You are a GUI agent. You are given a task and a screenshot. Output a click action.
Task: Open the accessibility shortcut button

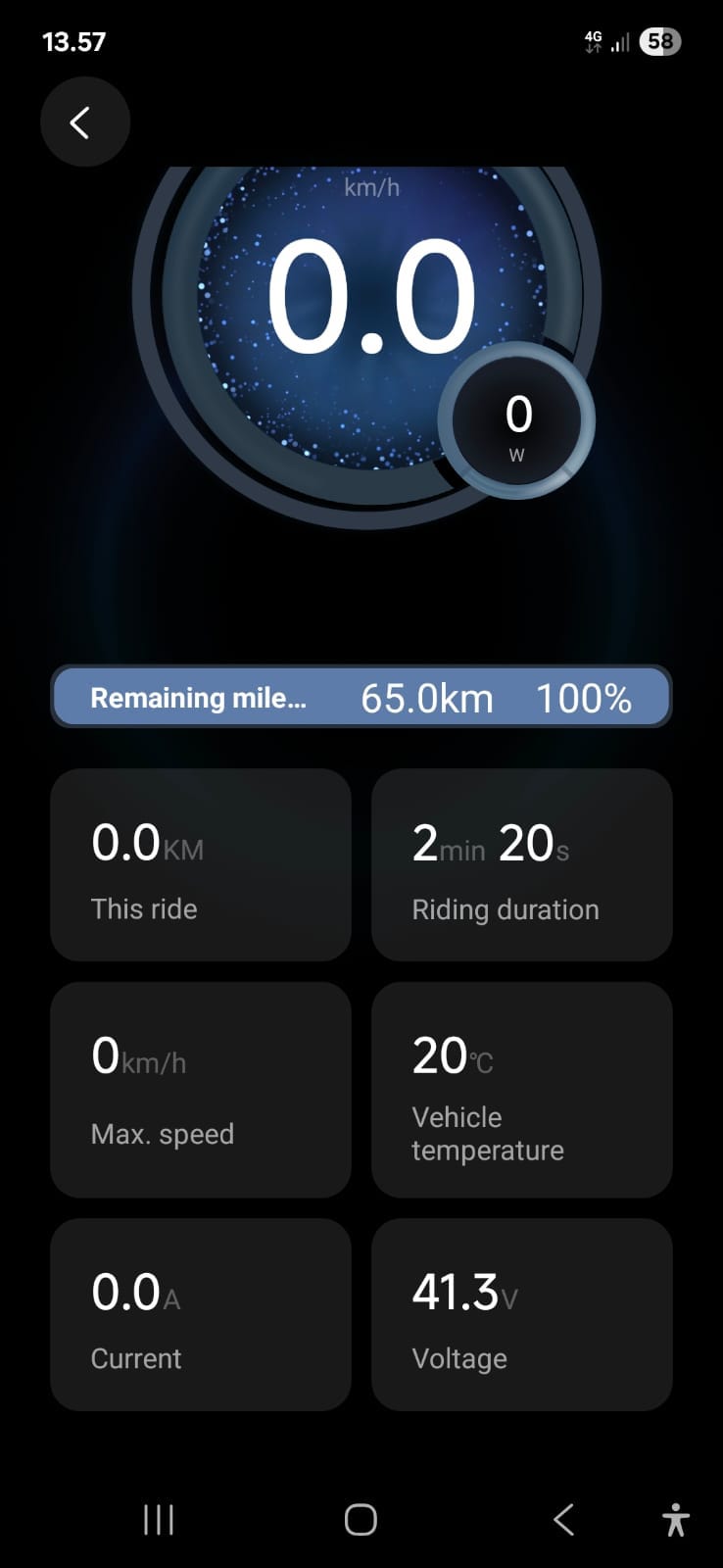pyautogui.click(x=675, y=1520)
